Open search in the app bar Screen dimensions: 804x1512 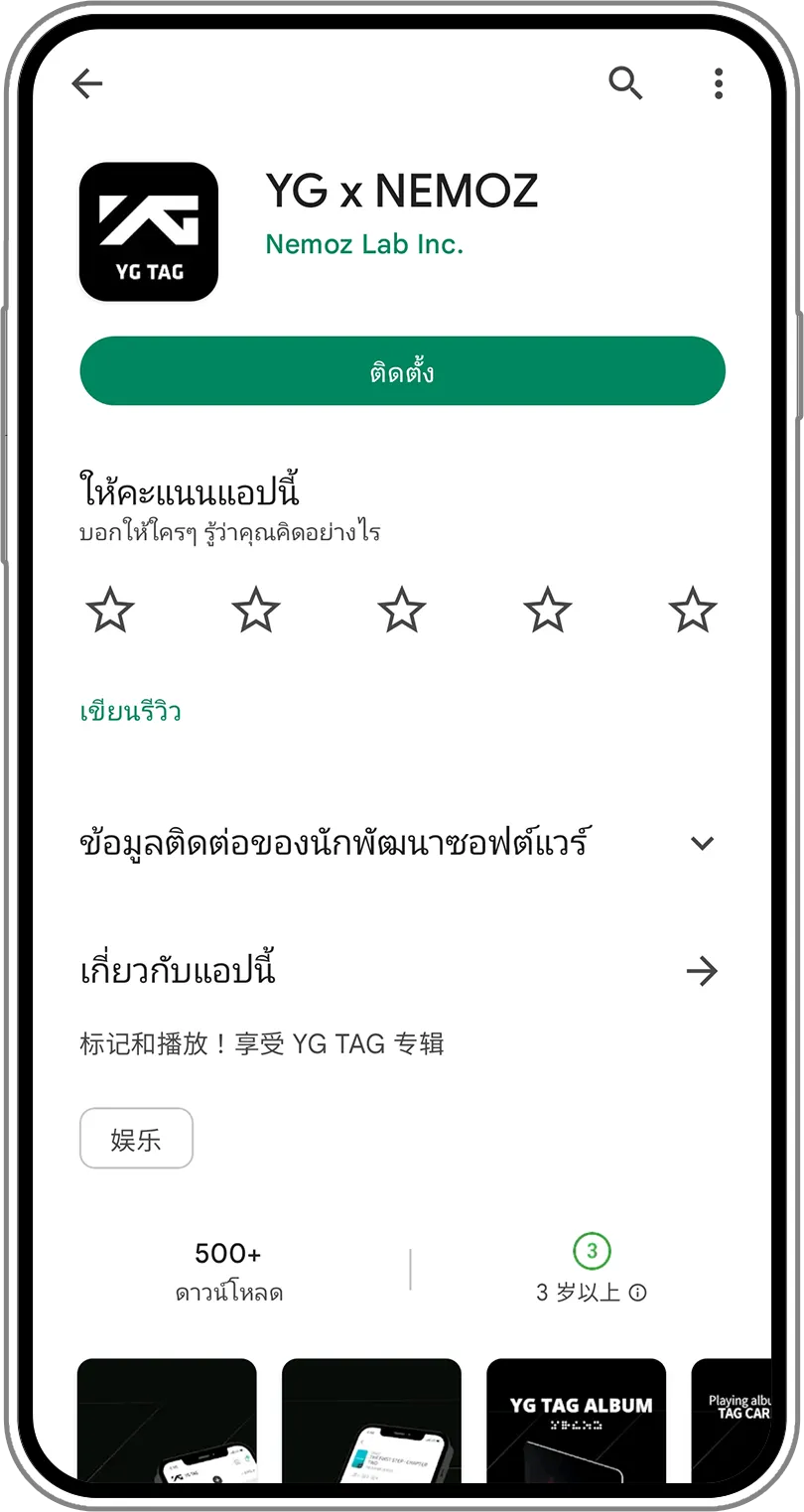pyautogui.click(x=625, y=84)
